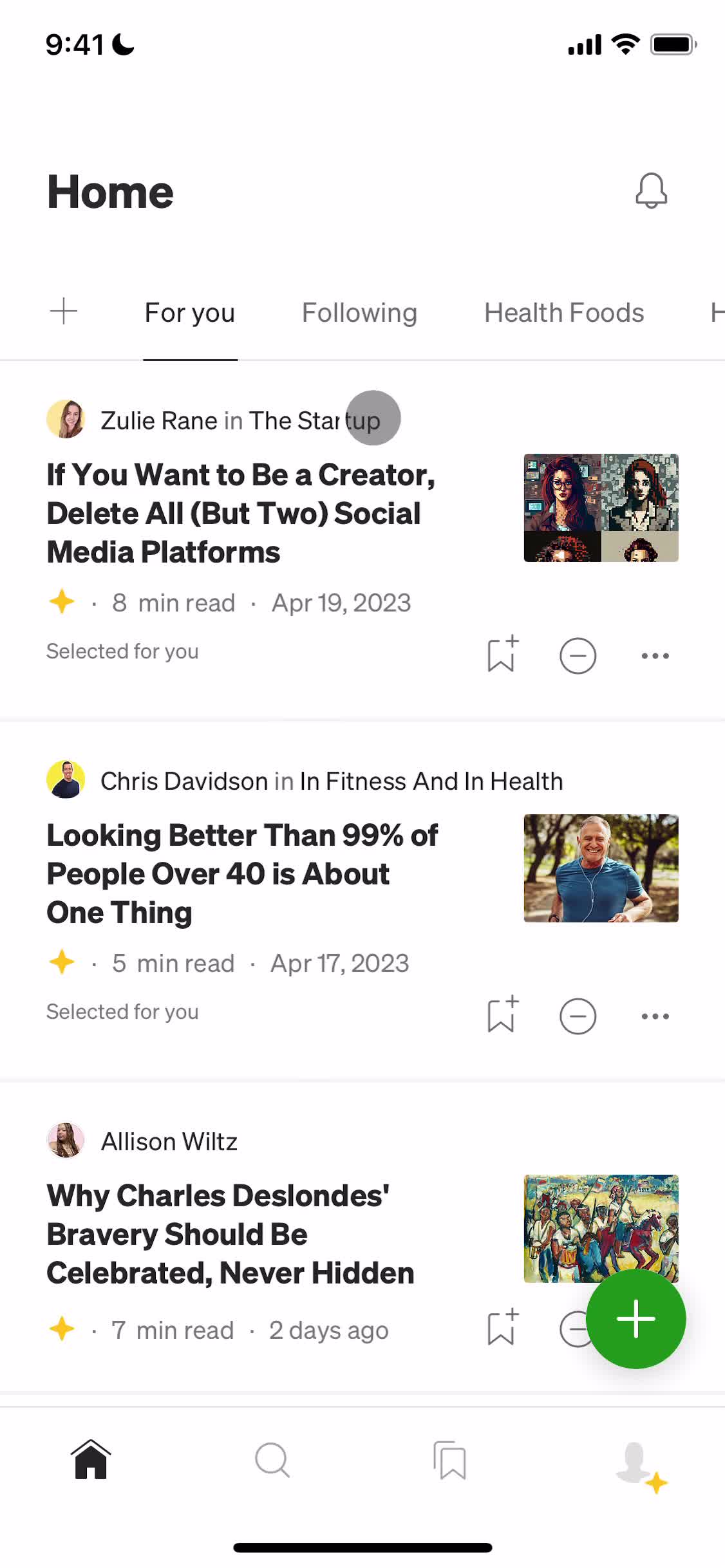This screenshot has height=1568, width=725.
Task: Open more options for the fitness article
Action: click(x=654, y=1015)
